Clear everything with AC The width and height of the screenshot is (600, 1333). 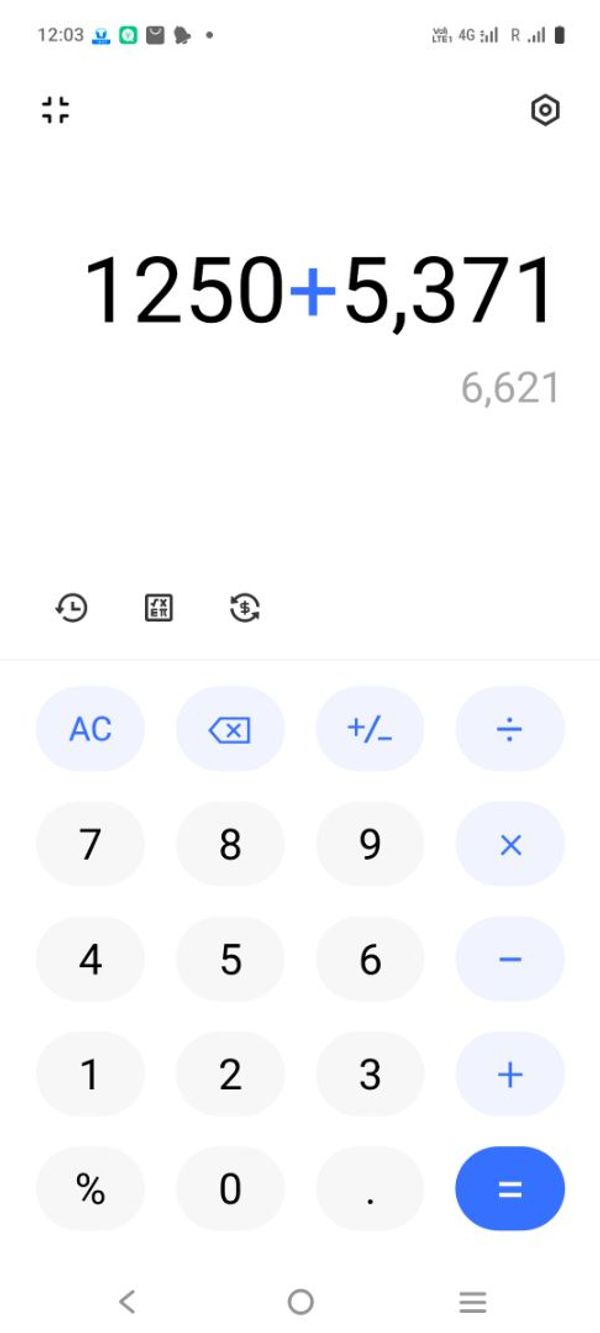(90, 729)
